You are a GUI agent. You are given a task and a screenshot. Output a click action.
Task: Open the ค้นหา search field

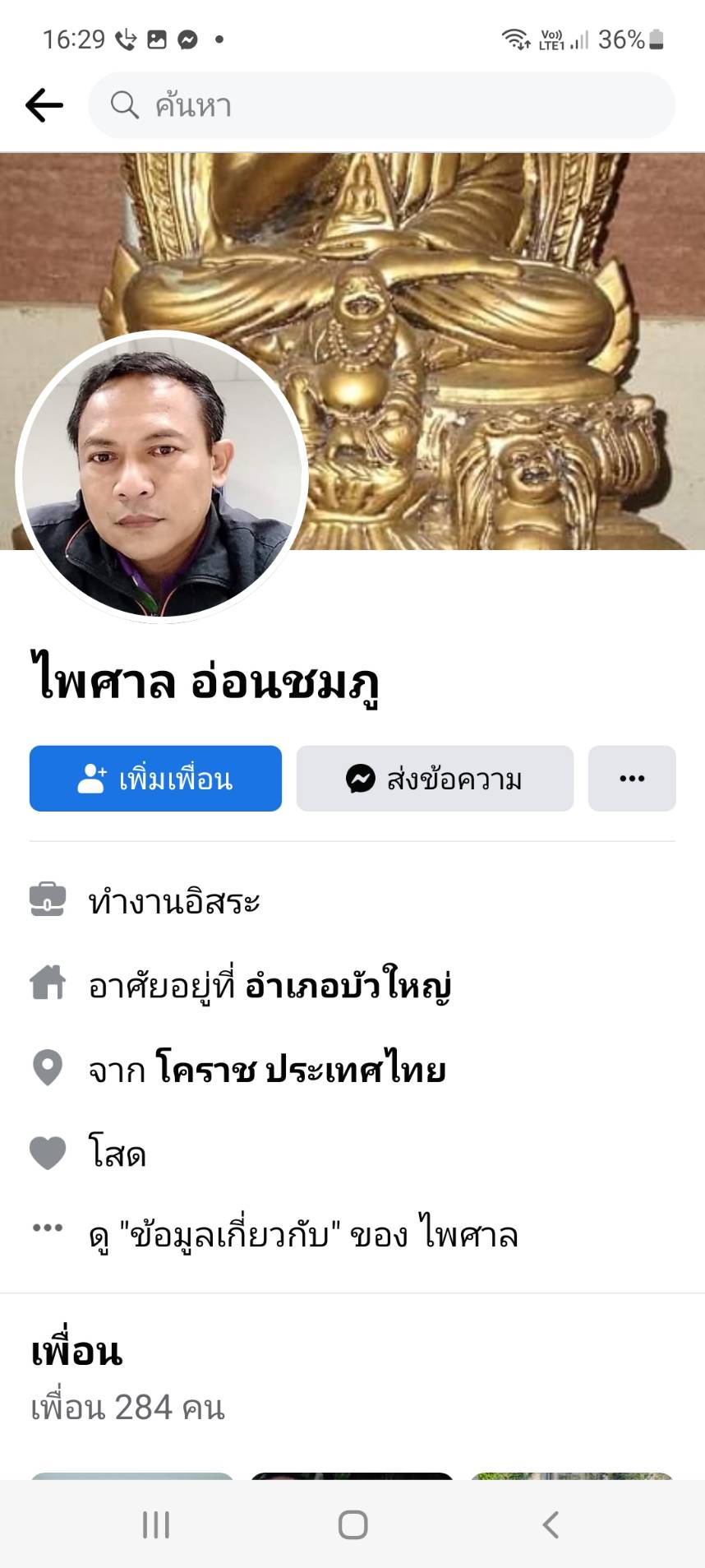coord(381,105)
